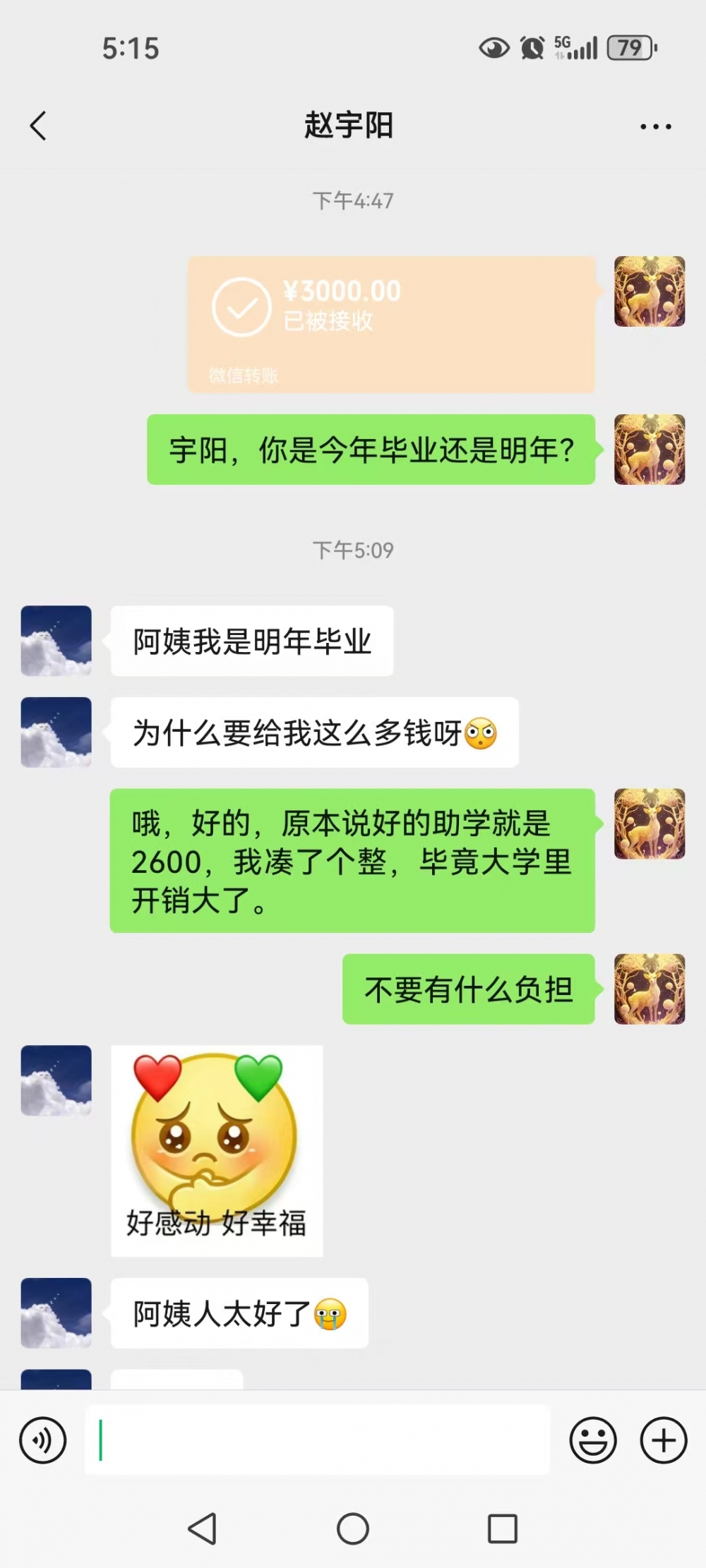
Task: Go back from chat with 赵宇阳
Action: (x=39, y=126)
